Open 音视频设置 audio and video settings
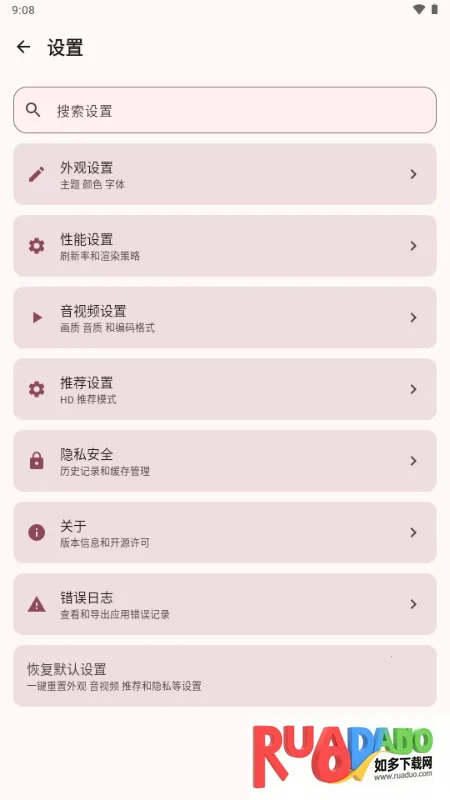Viewport: 450px width, 800px height. tap(225, 317)
